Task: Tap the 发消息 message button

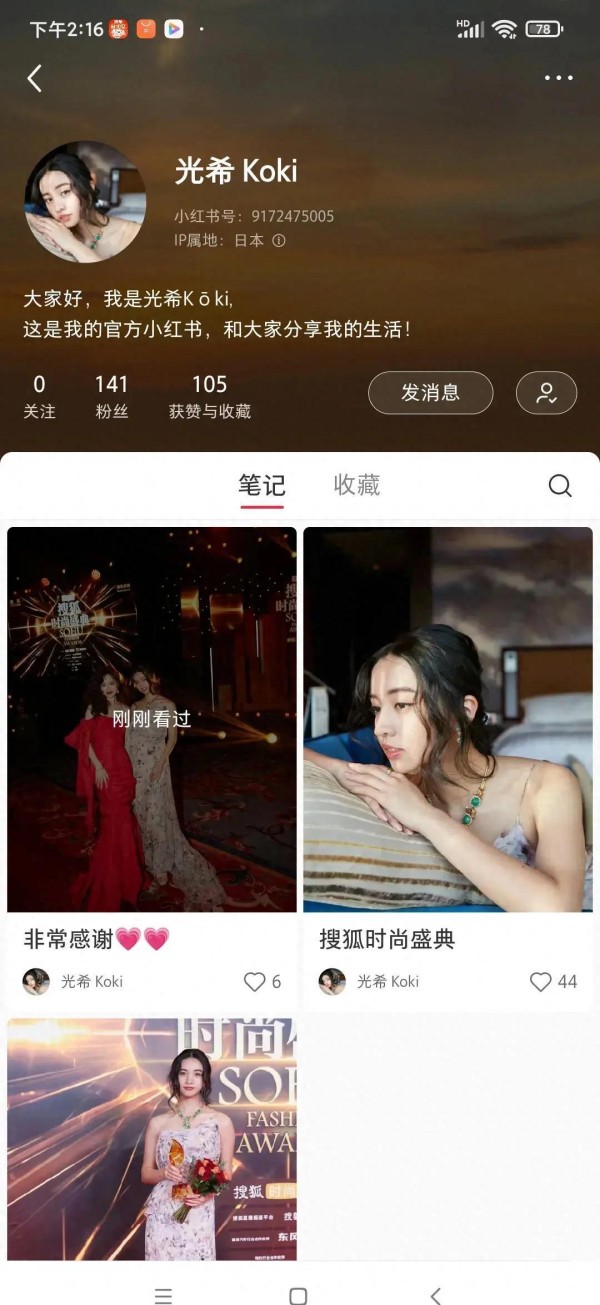Action: [430, 393]
